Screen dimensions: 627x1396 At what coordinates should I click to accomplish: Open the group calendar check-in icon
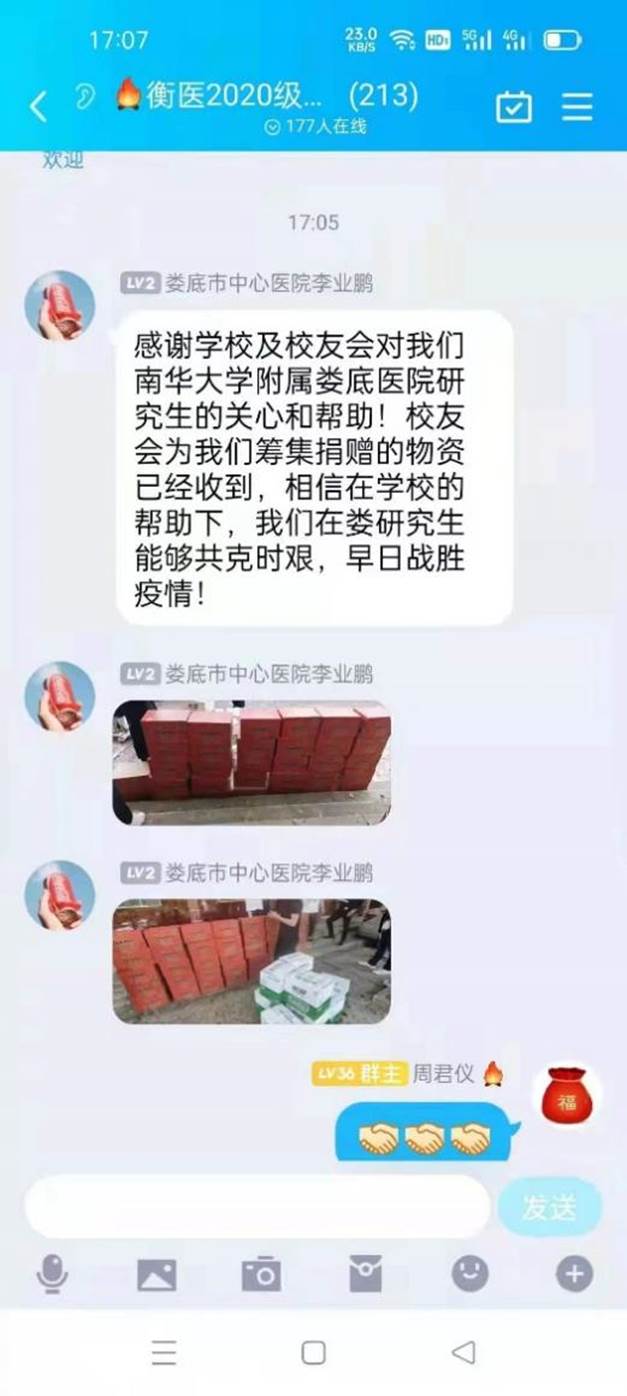pyautogui.click(x=514, y=106)
